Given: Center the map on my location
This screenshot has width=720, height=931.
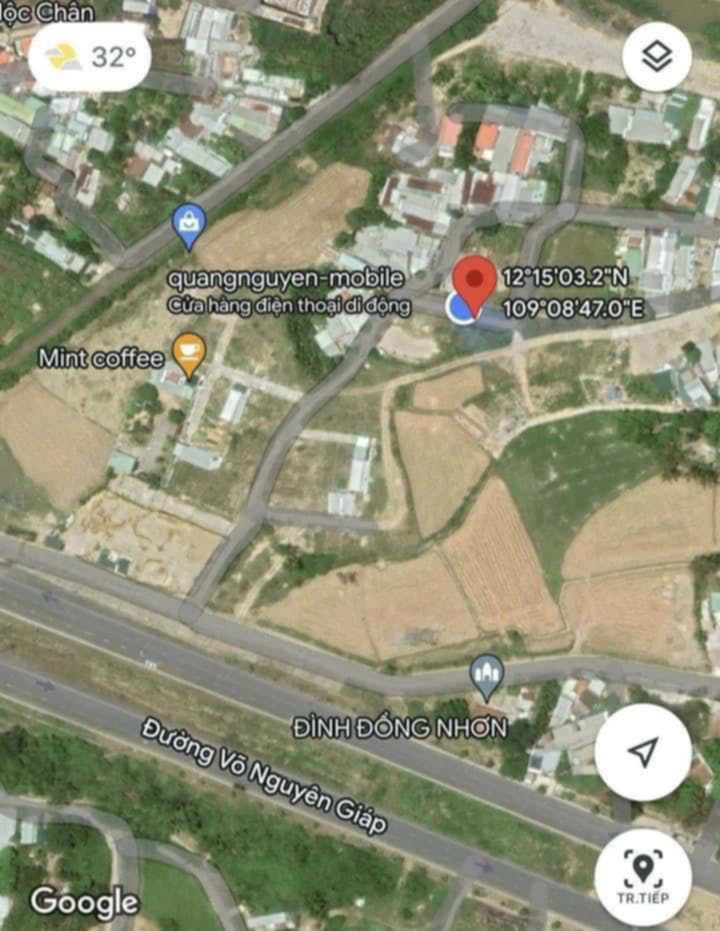Looking at the screenshot, I should pos(642,752).
